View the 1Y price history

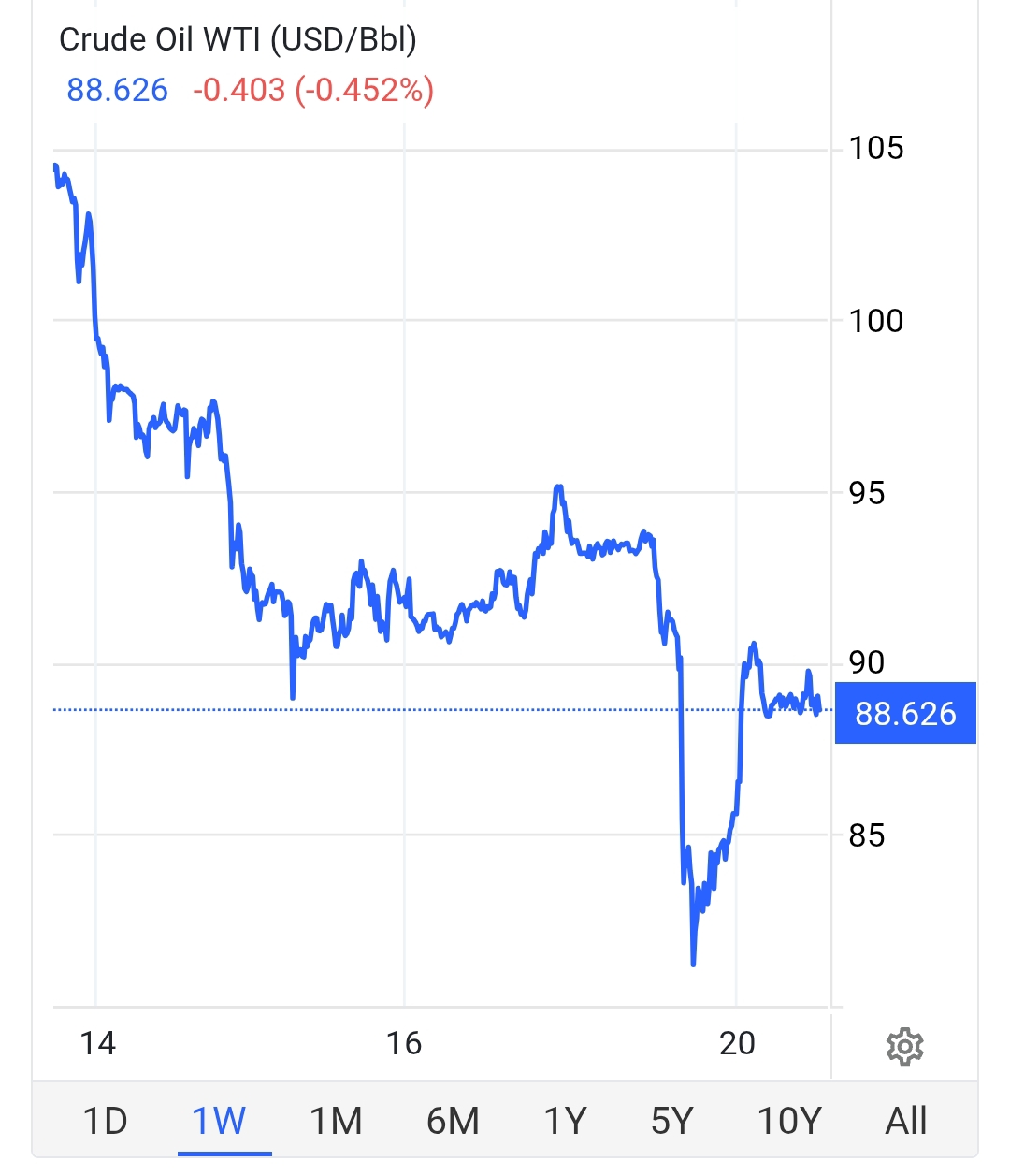[565, 1120]
